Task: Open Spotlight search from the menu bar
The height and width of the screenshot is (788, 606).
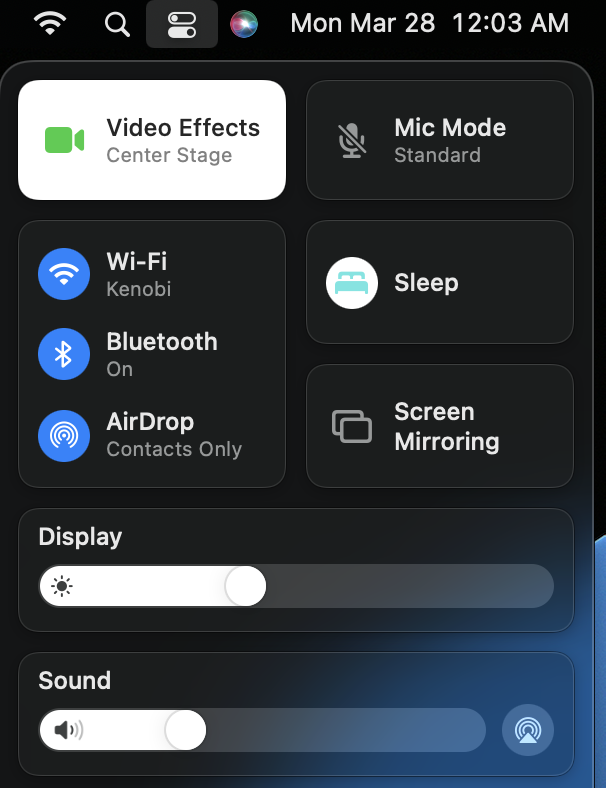Action: click(x=117, y=24)
